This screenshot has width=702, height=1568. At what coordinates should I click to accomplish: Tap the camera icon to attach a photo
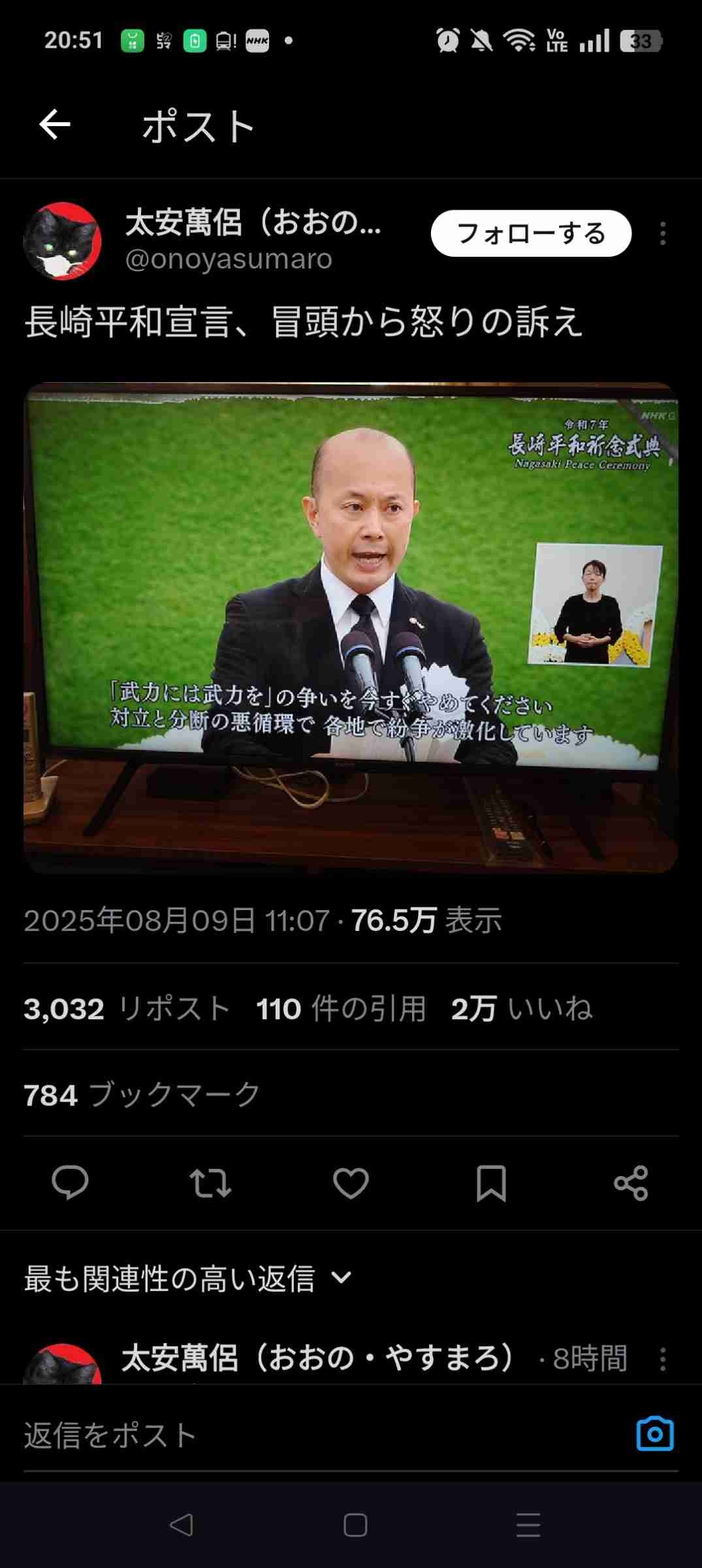(654, 1433)
